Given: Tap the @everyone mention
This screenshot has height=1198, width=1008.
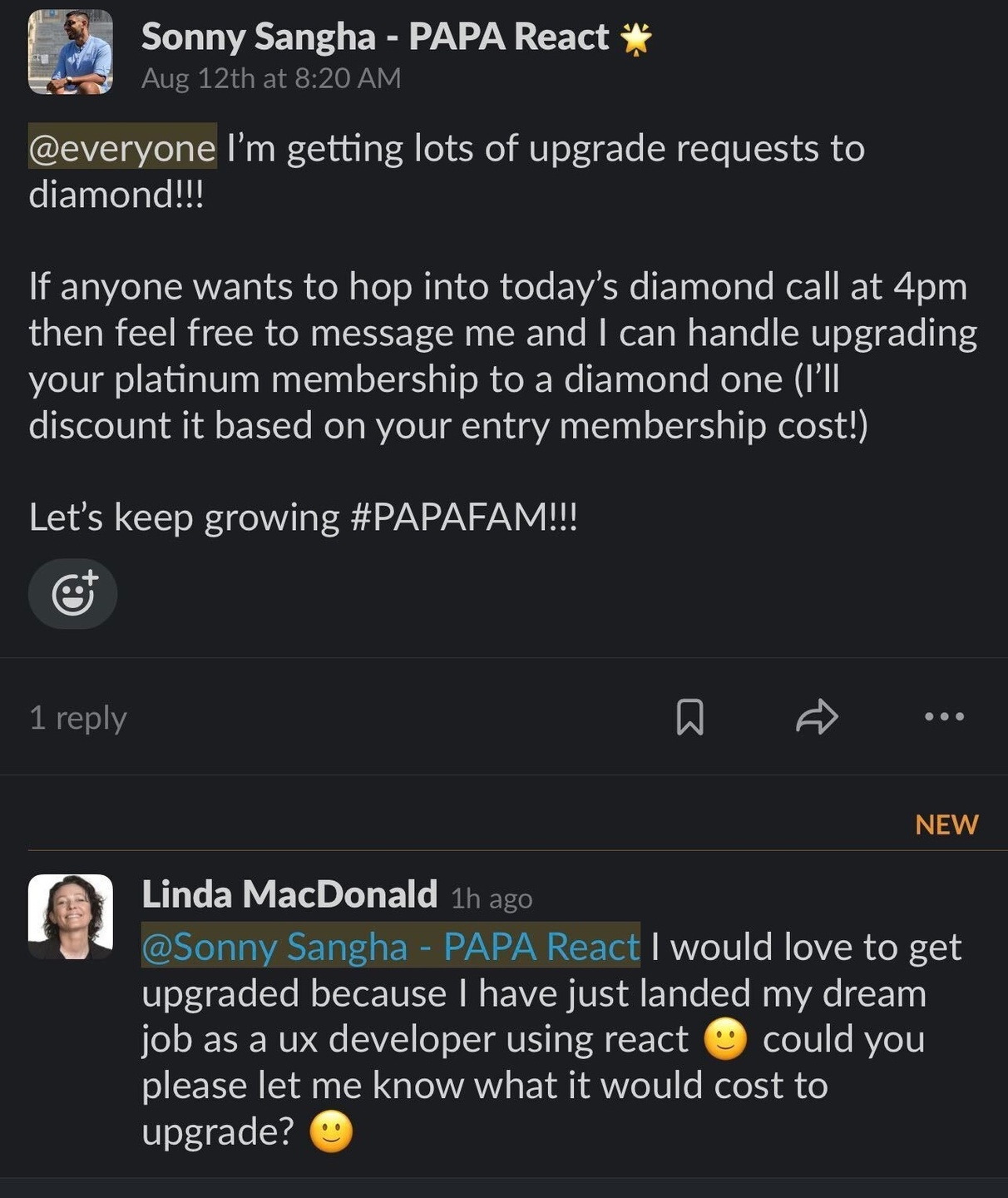Looking at the screenshot, I should tap(122, 148).
